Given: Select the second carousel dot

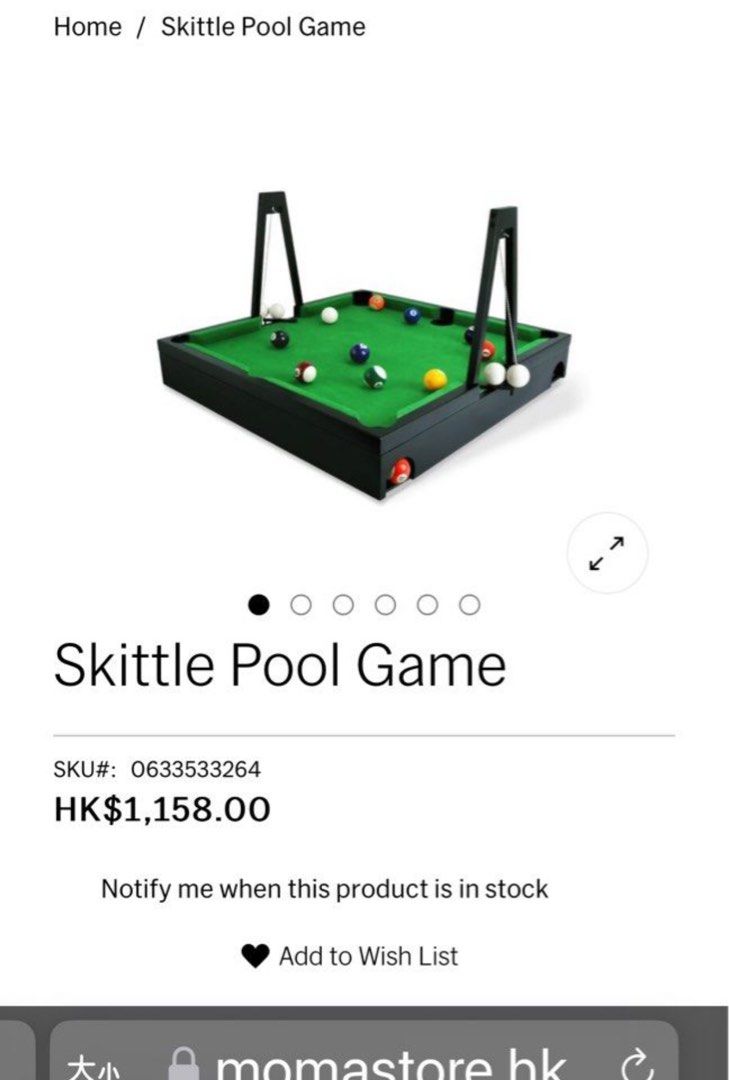Looking at the screenshot, I should tap(302, 604).
